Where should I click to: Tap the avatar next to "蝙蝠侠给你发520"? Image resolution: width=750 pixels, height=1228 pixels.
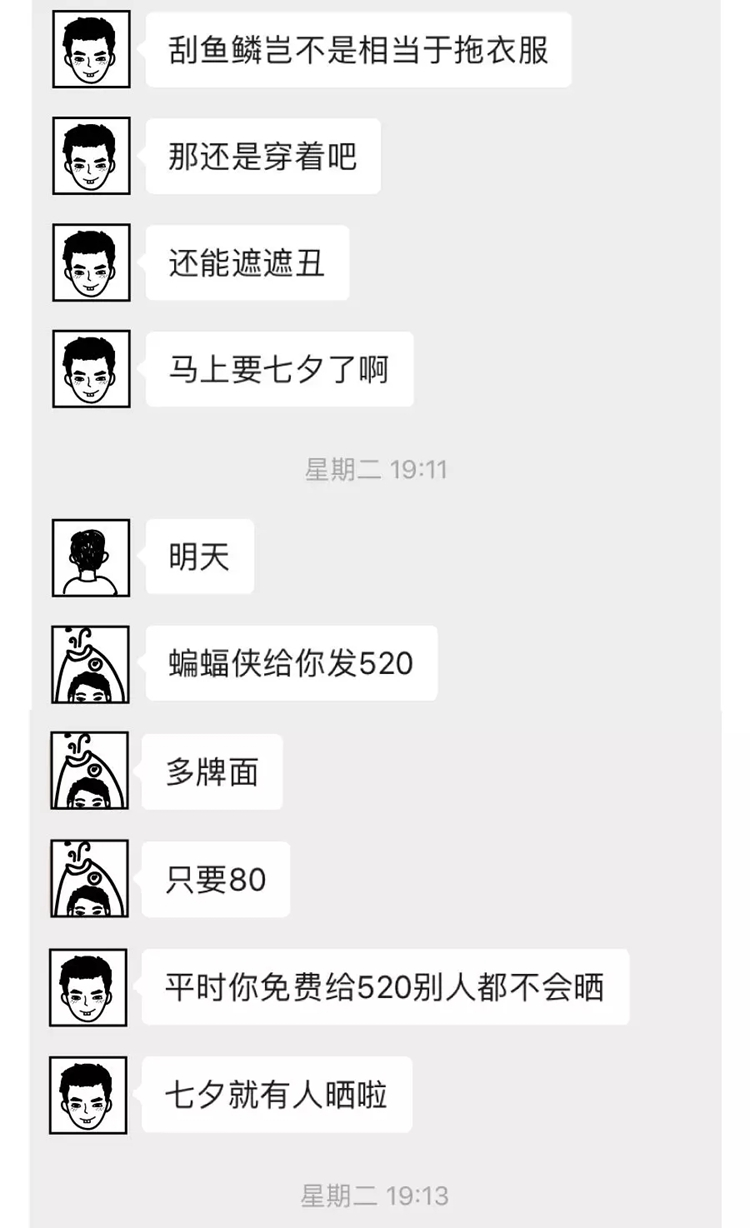pos(91,664)
